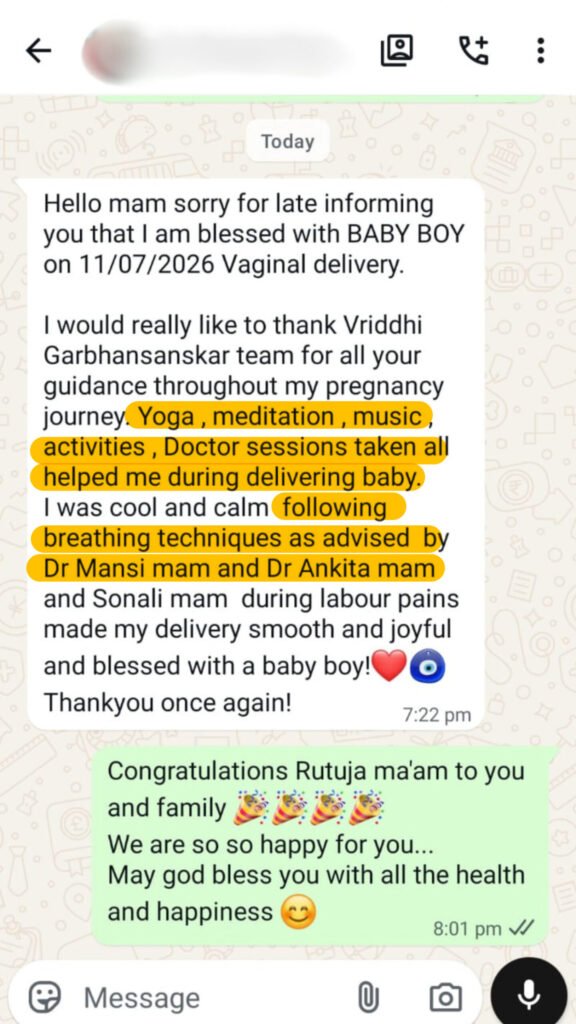Focus the Message text field

click(216, 998)
